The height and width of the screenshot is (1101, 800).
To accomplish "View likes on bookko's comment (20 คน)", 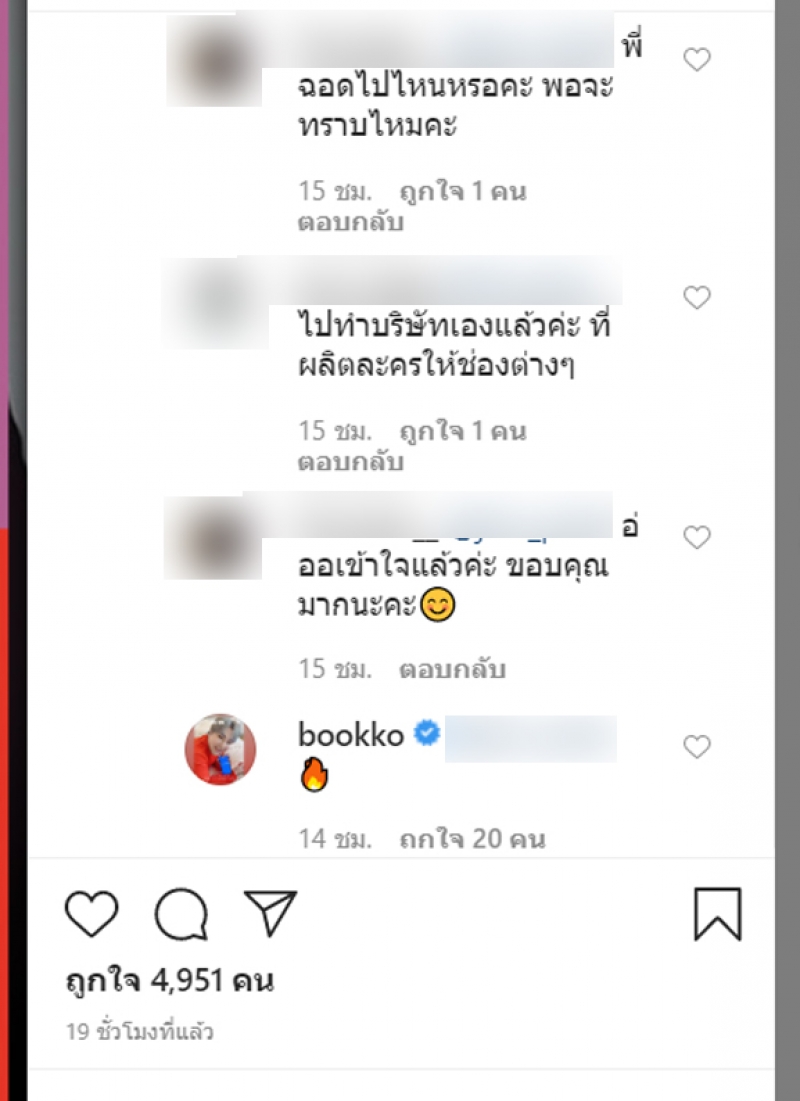I will 472,839.
